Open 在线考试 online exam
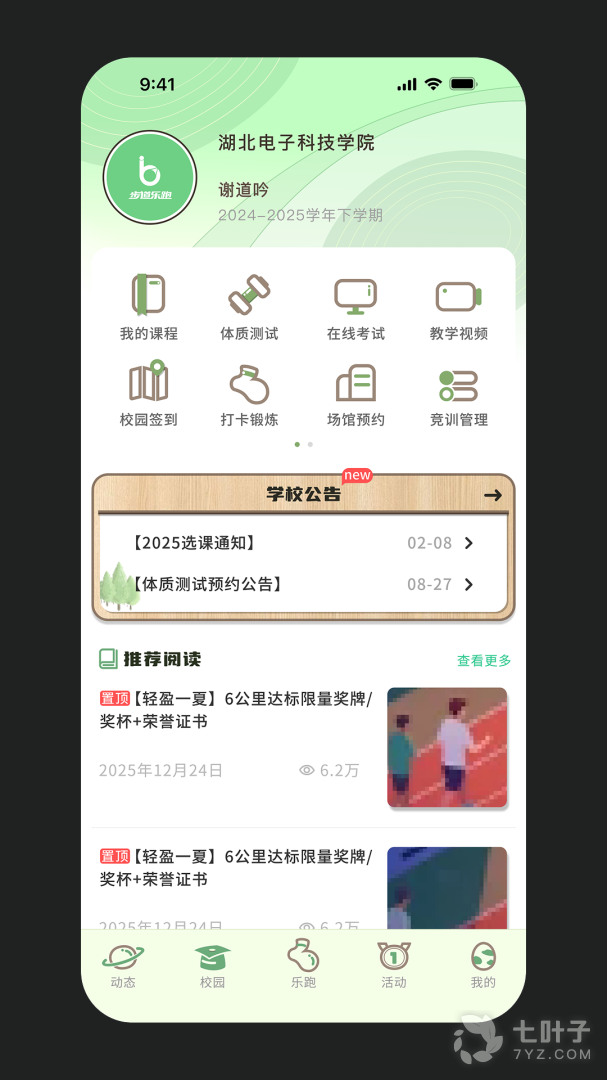 [x=355, y=307]
